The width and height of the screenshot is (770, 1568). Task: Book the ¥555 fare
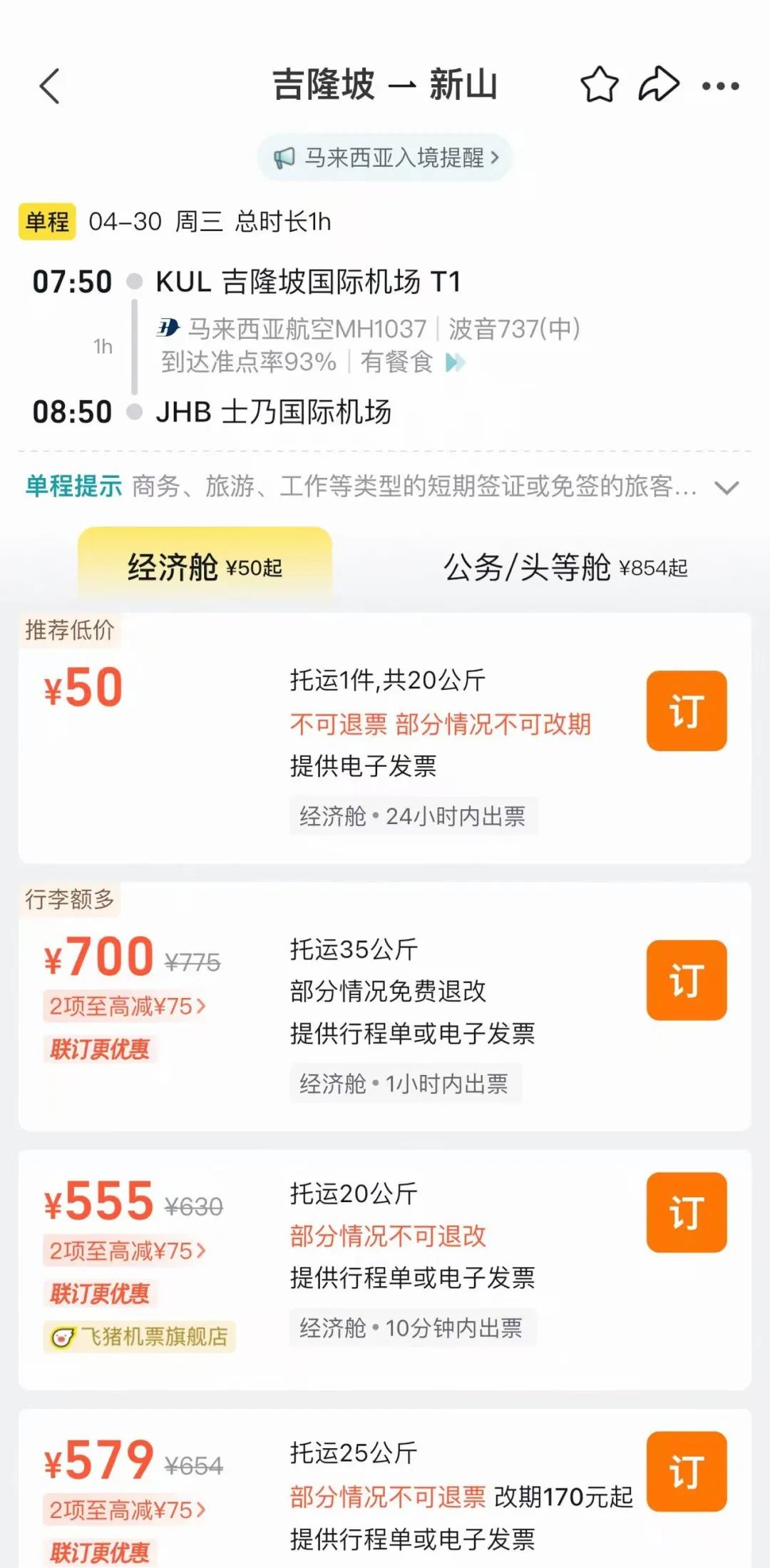(686, 1212)
